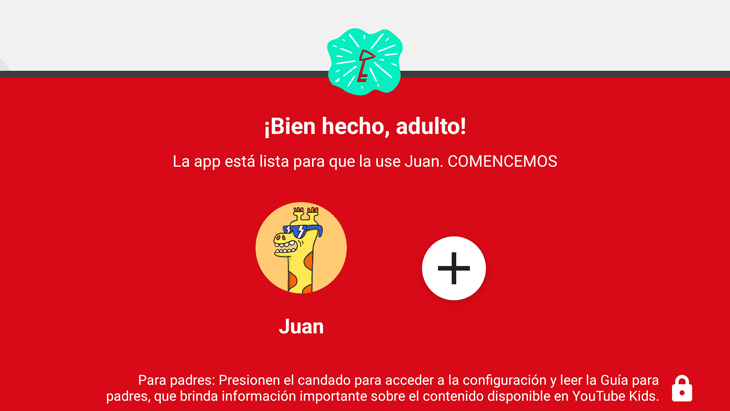Open parental settings with the padlock

pyautogui.click(x=681, y=388)
